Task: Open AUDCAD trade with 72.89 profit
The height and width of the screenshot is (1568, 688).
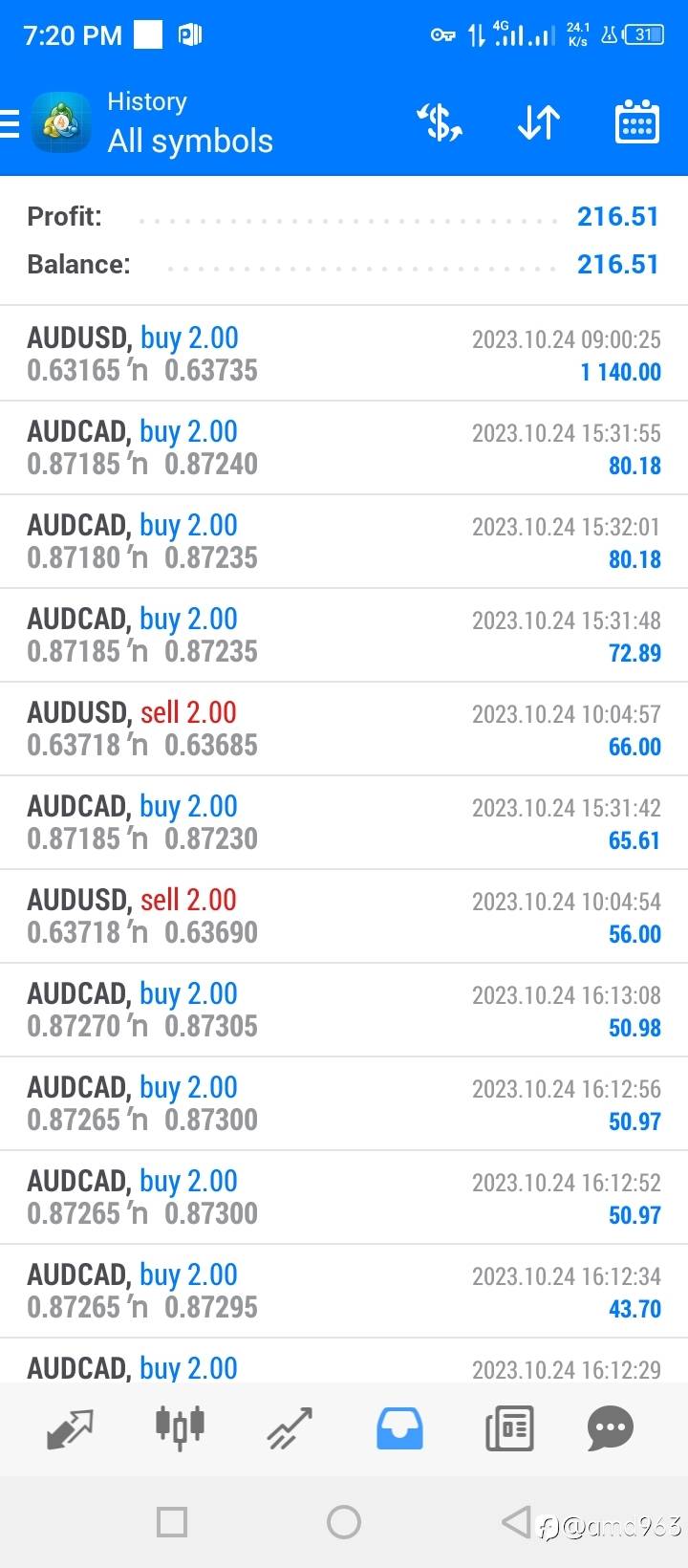Action: coord(344,635)
